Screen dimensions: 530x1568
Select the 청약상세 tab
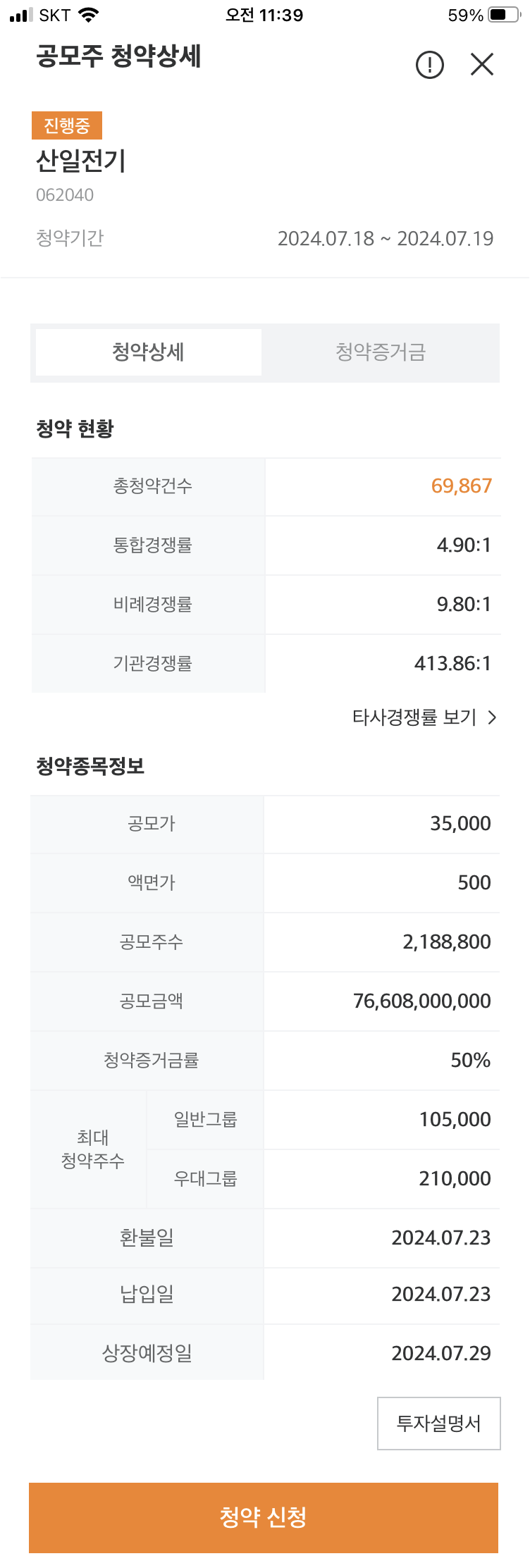(147, 352)
